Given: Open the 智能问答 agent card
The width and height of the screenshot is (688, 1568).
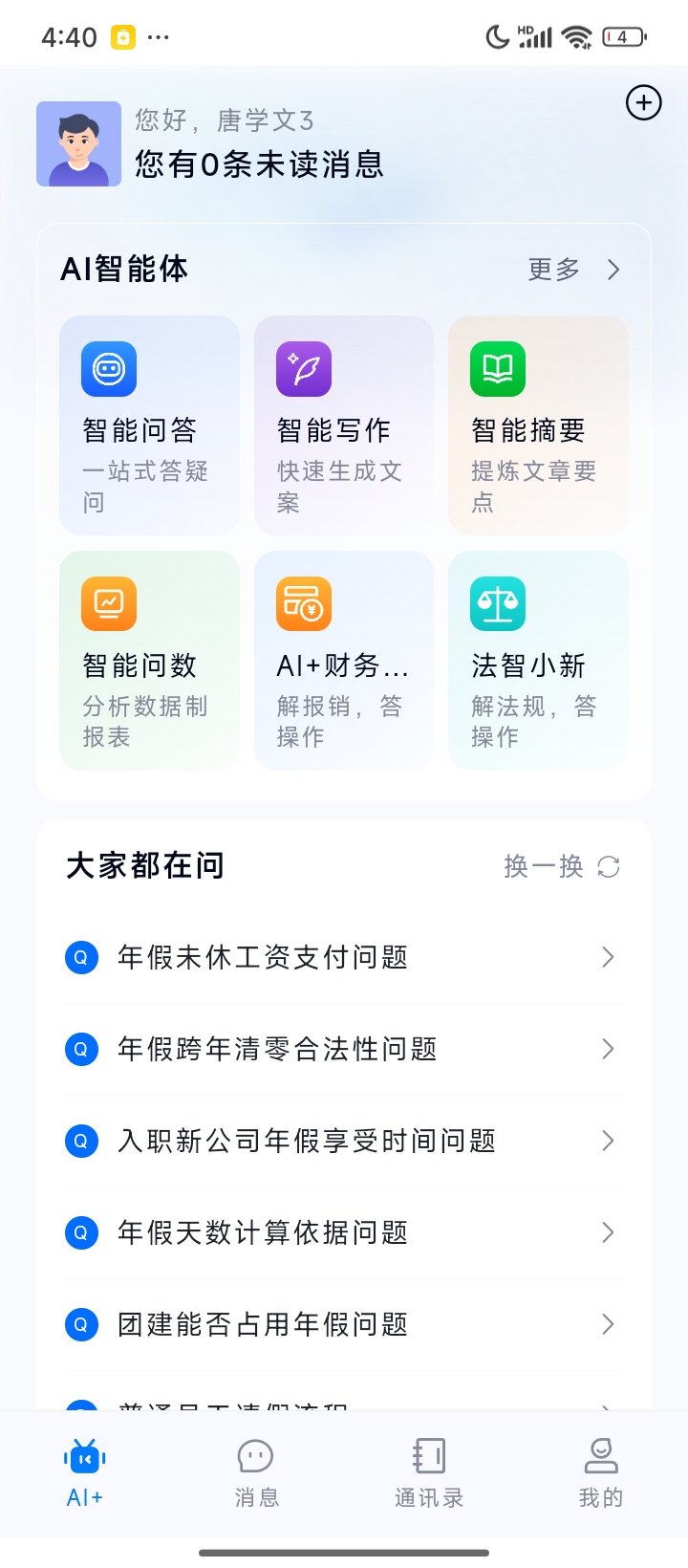Looking at the screenshot, I should [x=149, y=425].
